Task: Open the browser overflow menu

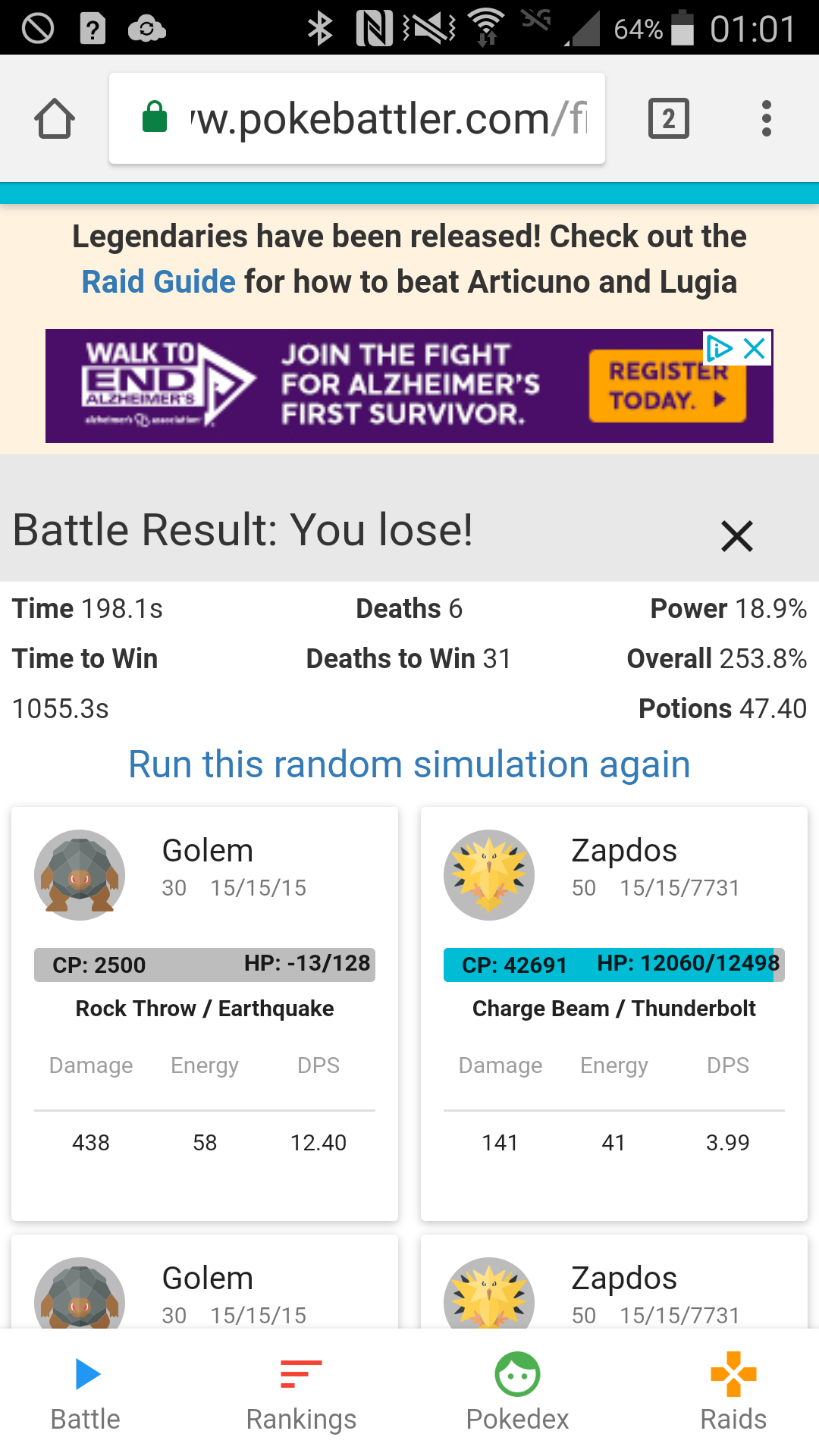Action: pos(767,119)
